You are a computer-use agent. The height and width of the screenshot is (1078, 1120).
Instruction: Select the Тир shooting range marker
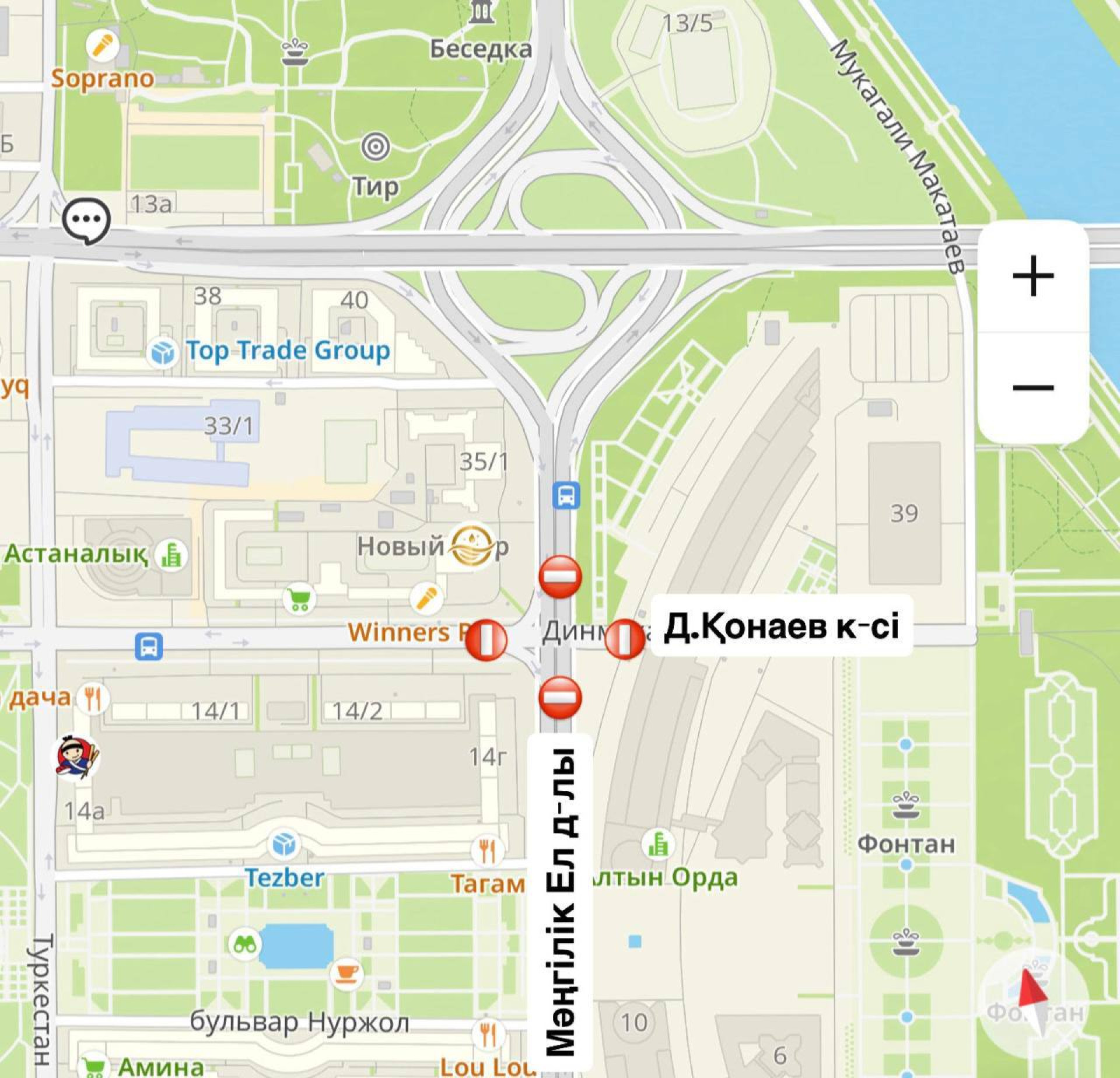[376, 146]
